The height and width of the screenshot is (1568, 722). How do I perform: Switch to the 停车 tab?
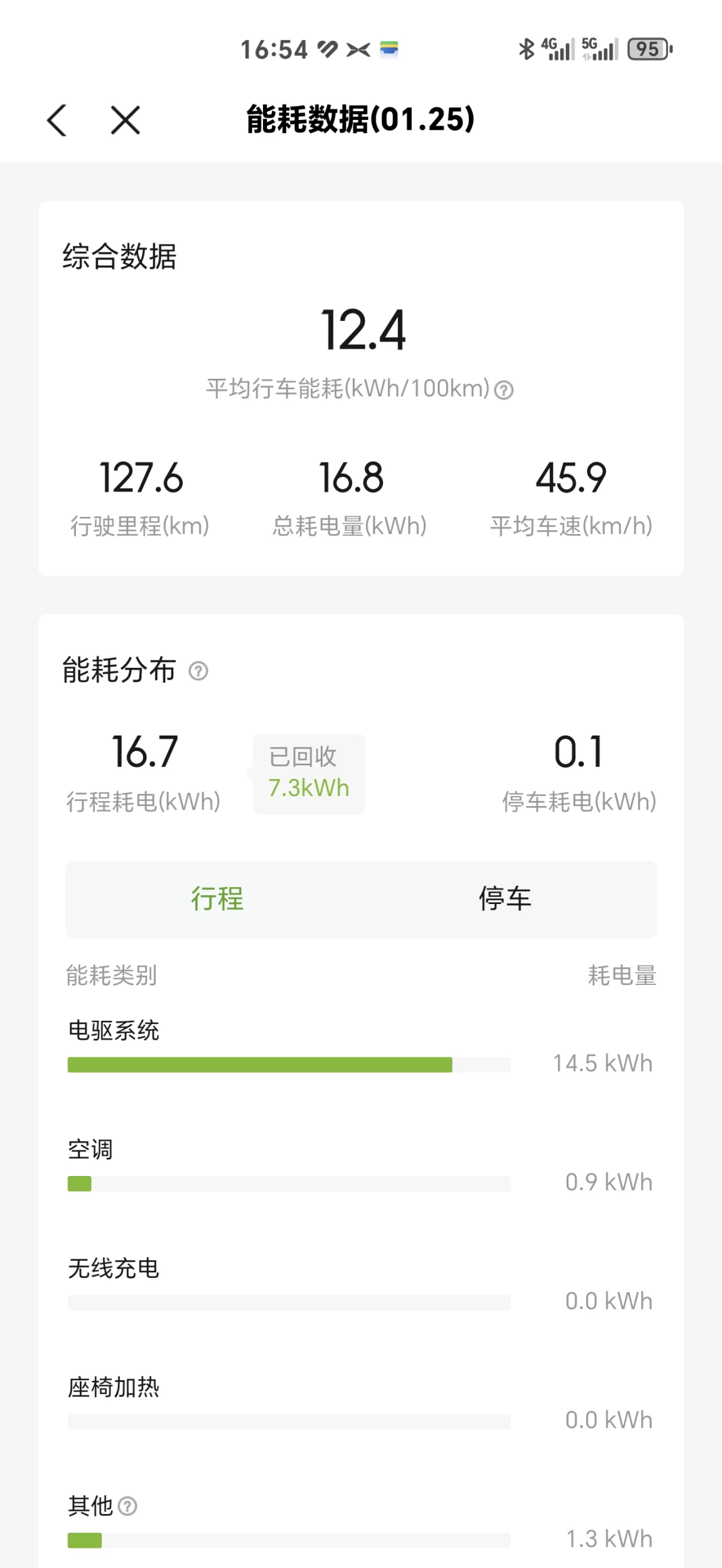[x=505, y=899]
